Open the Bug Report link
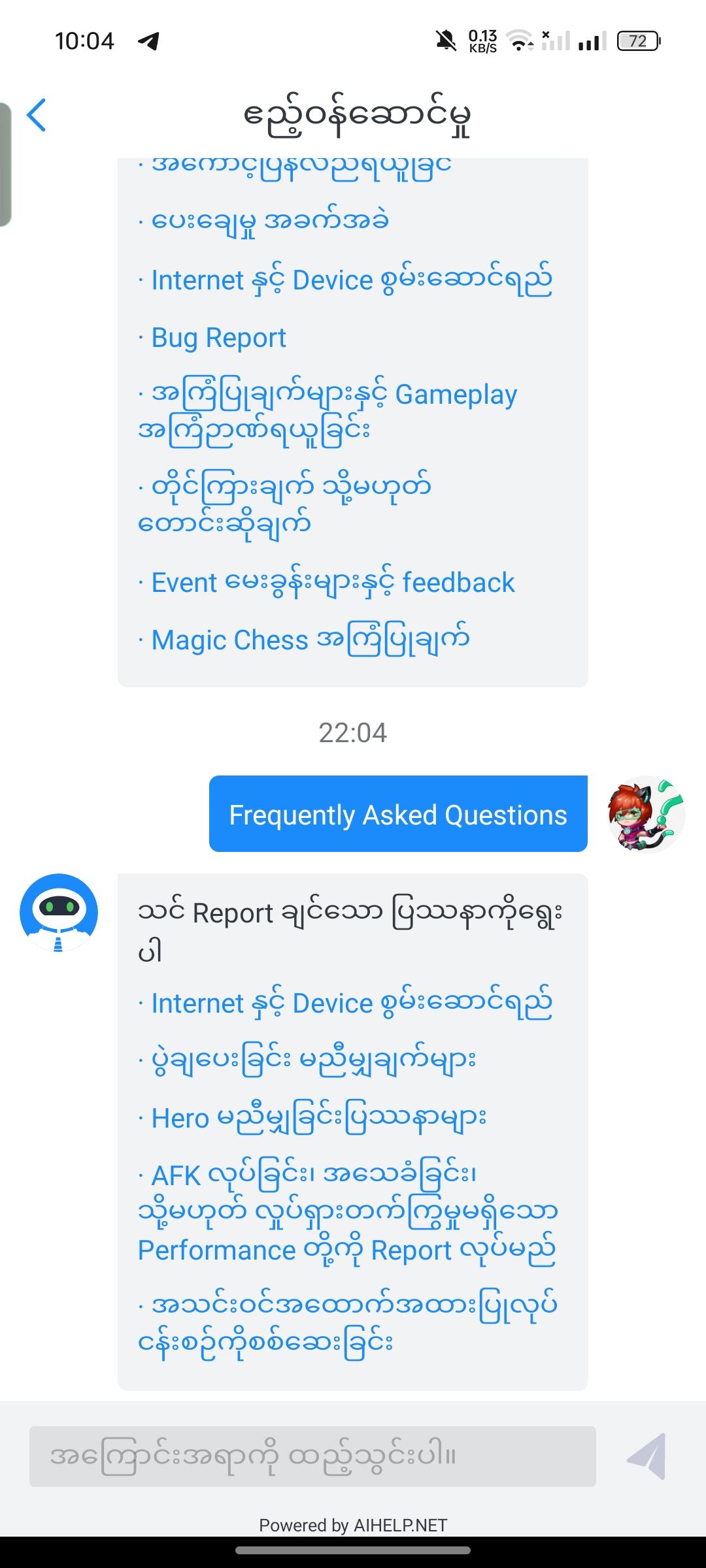 pyautogui.click(x=218, y=338)
